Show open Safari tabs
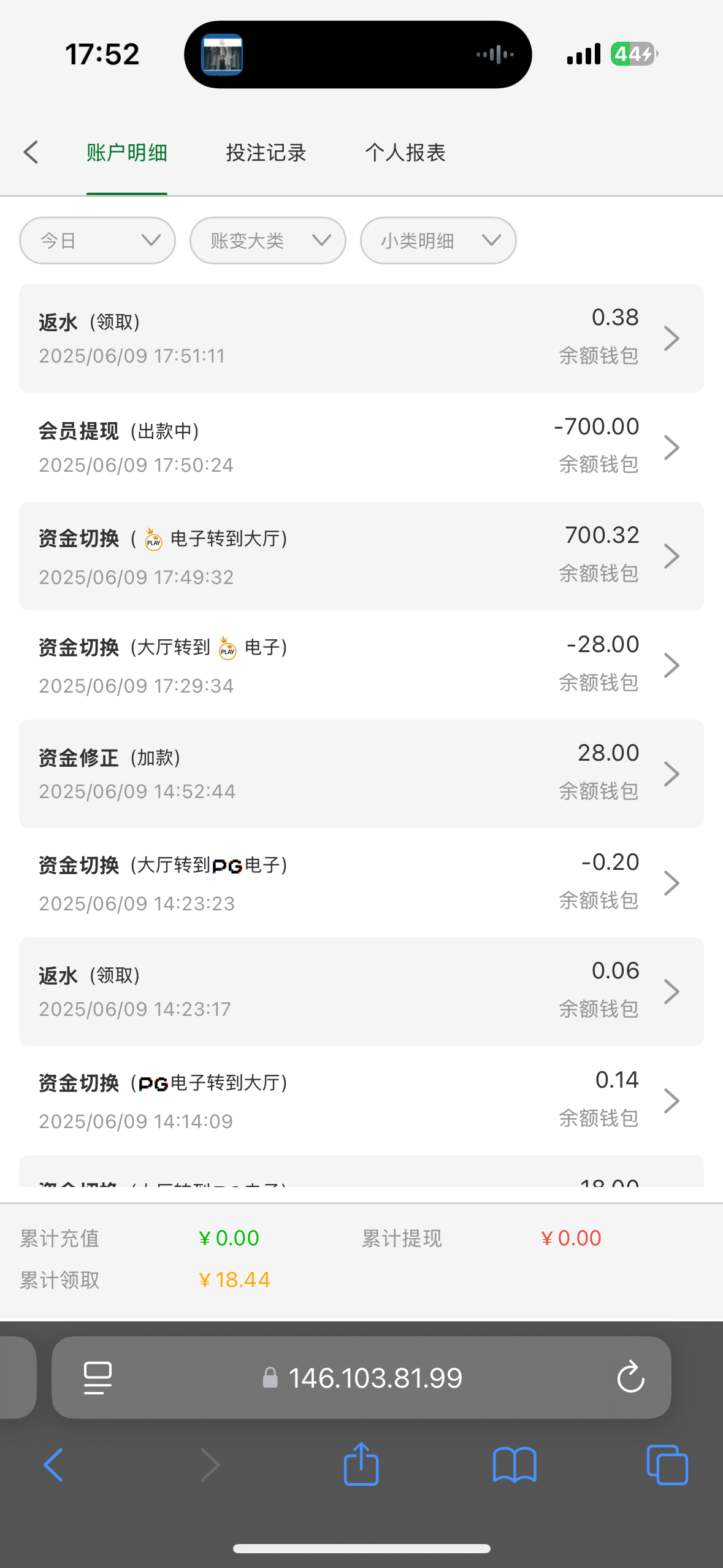723x1568 pixels. pyautogui.click(x=667, y=1465)
